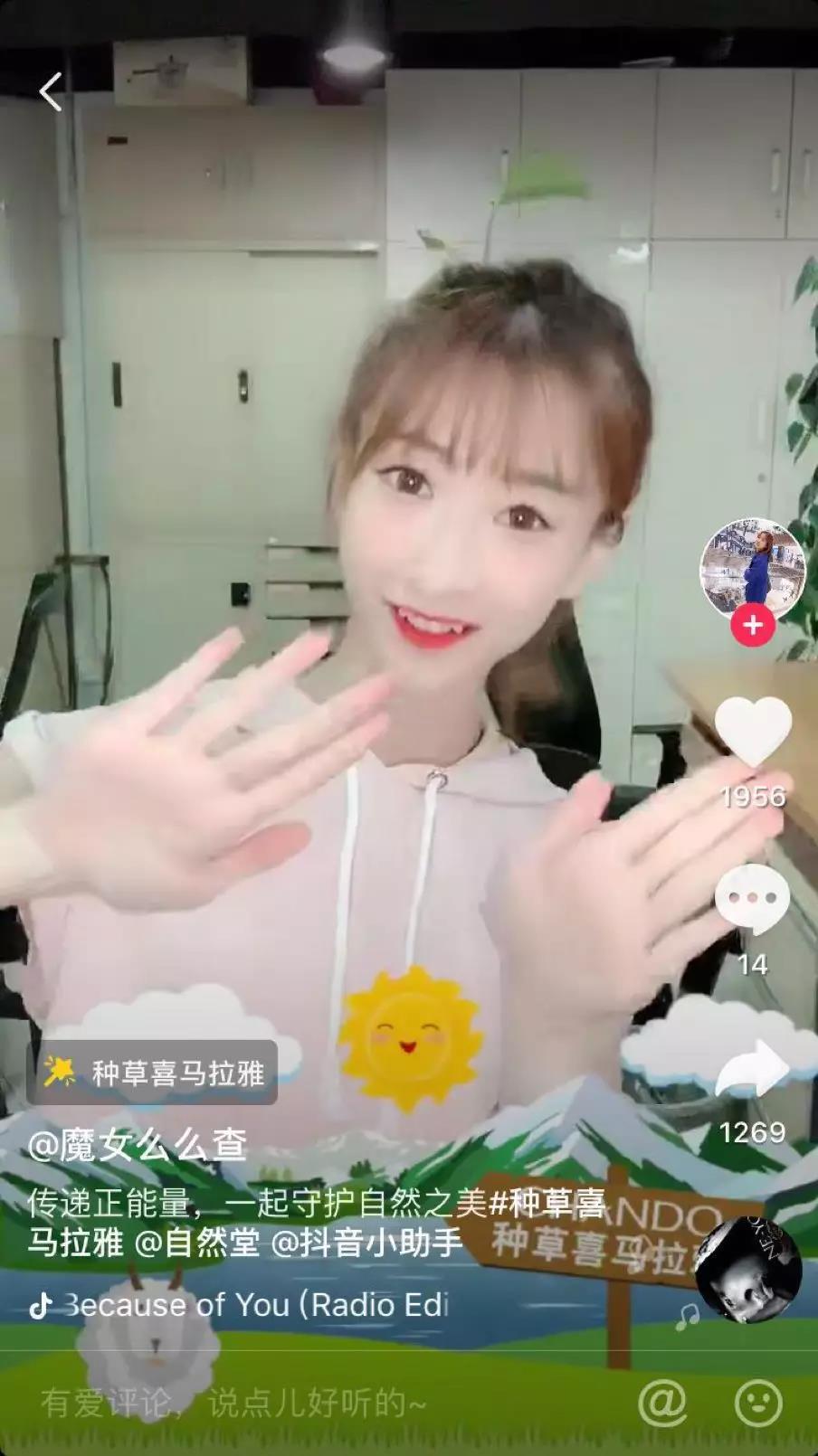Open the #种草喜马拉雅 hashtag
The width and height of the screenshot is (818, 1456).
pos(547,1203)
